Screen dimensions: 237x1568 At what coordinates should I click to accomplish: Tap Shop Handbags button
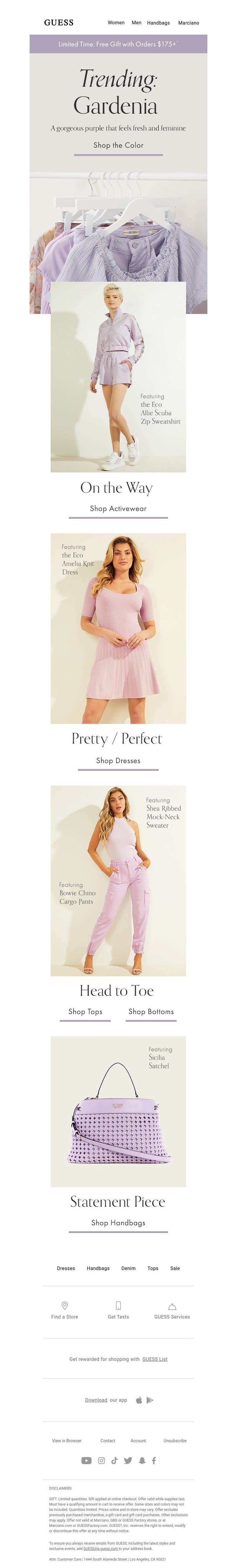coord(118,1222)
